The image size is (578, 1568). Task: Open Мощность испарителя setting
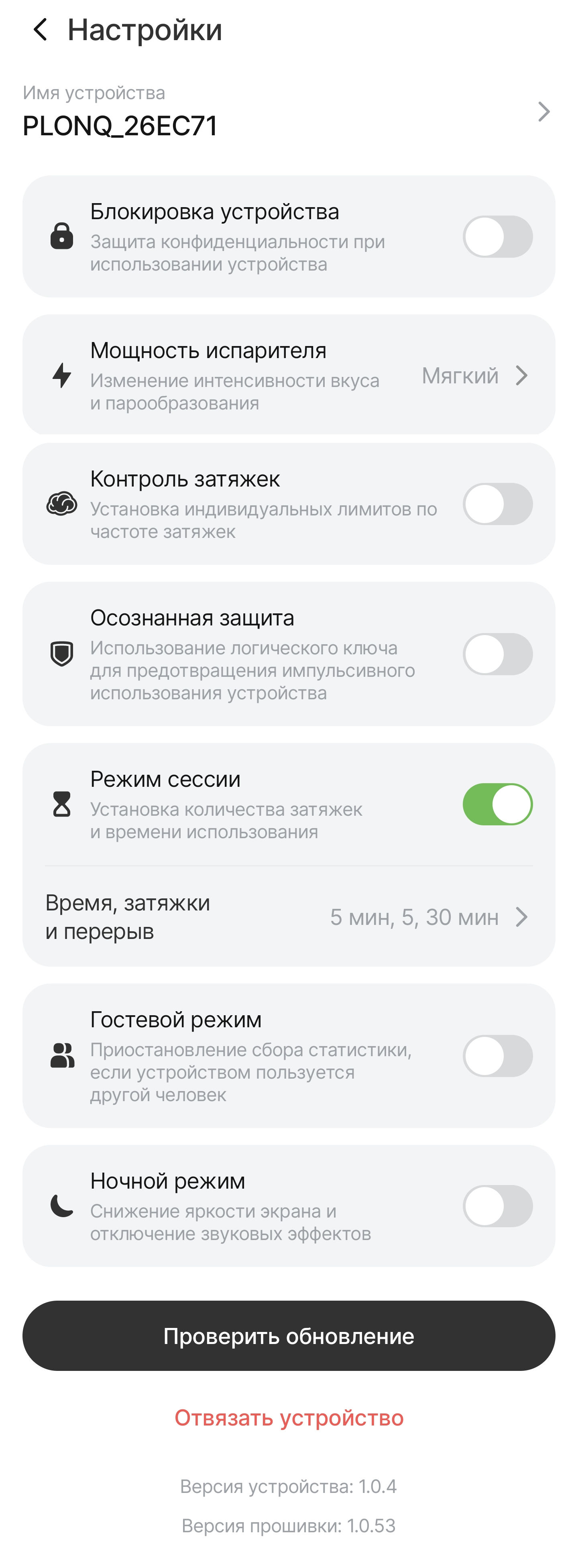(x=288, y=376)
